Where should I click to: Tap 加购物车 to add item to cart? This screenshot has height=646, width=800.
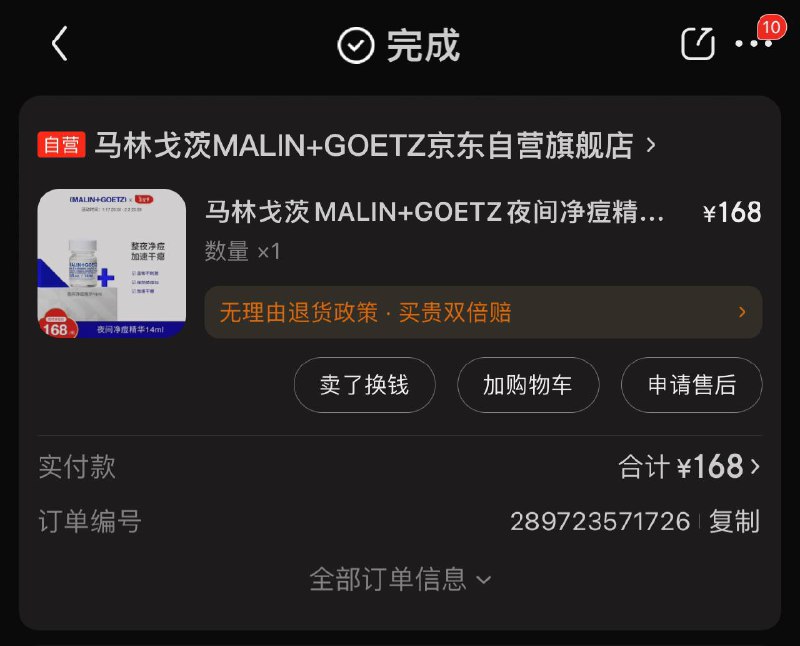(528, 385)
